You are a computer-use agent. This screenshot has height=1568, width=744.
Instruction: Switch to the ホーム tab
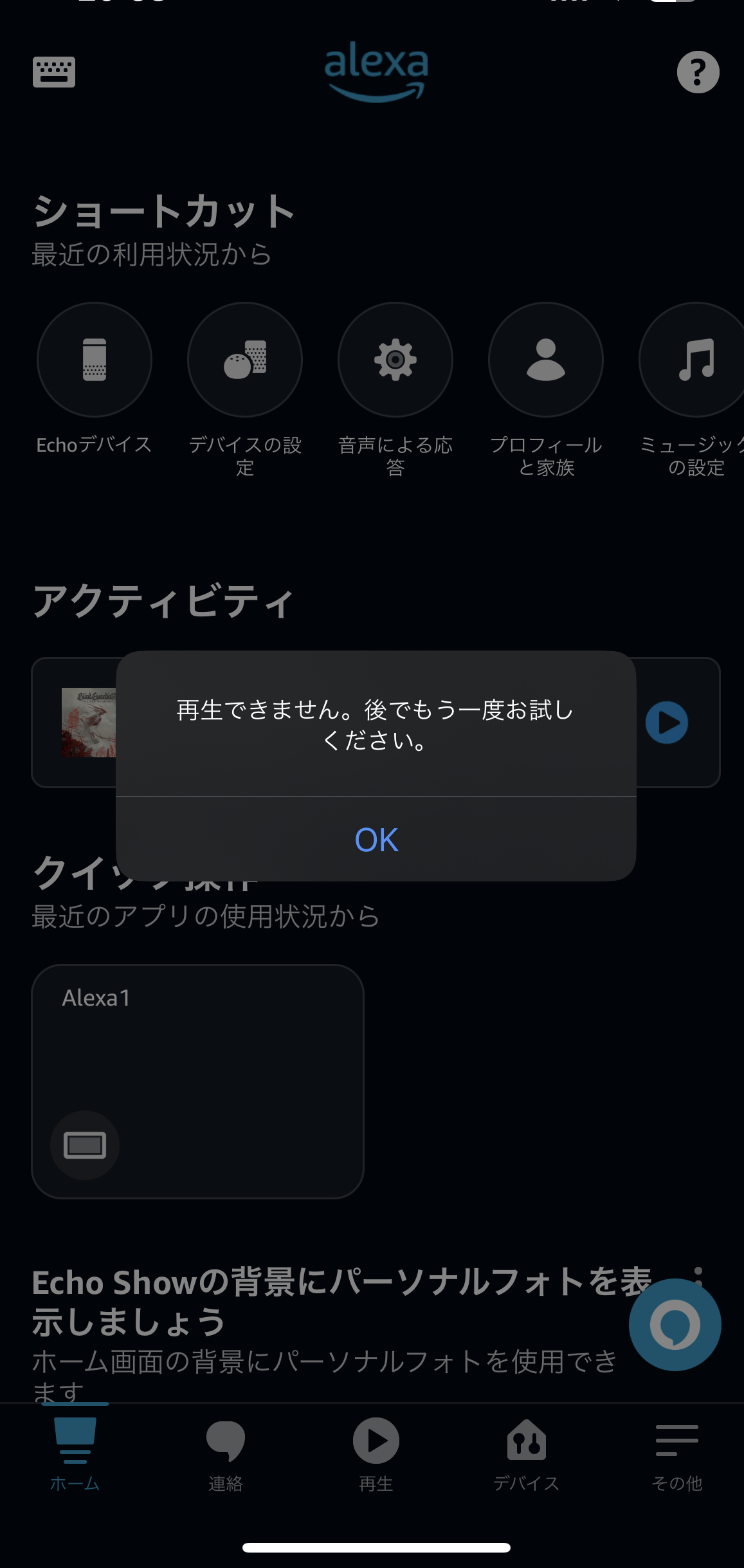point(75,1454)
